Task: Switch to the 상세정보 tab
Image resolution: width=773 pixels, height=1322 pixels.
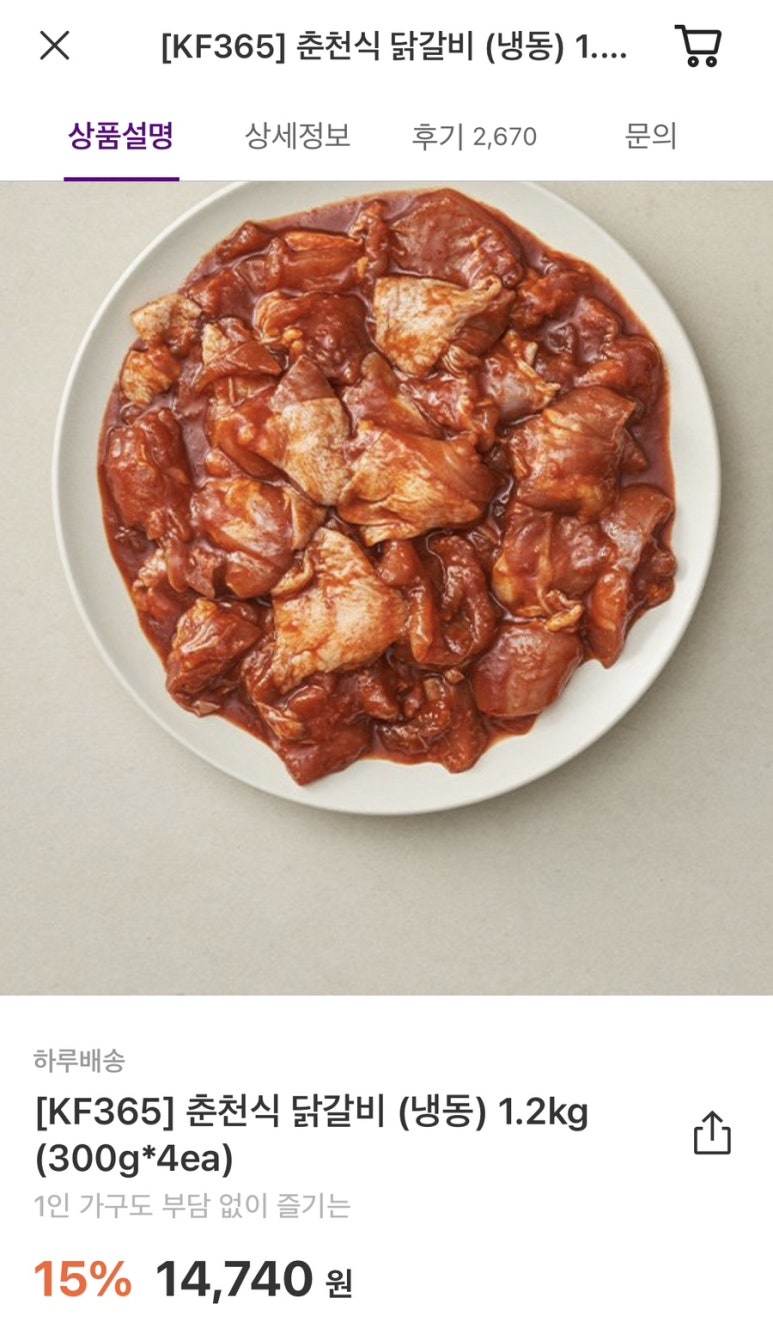Action: pyautogui.click(x=298, y=137)
